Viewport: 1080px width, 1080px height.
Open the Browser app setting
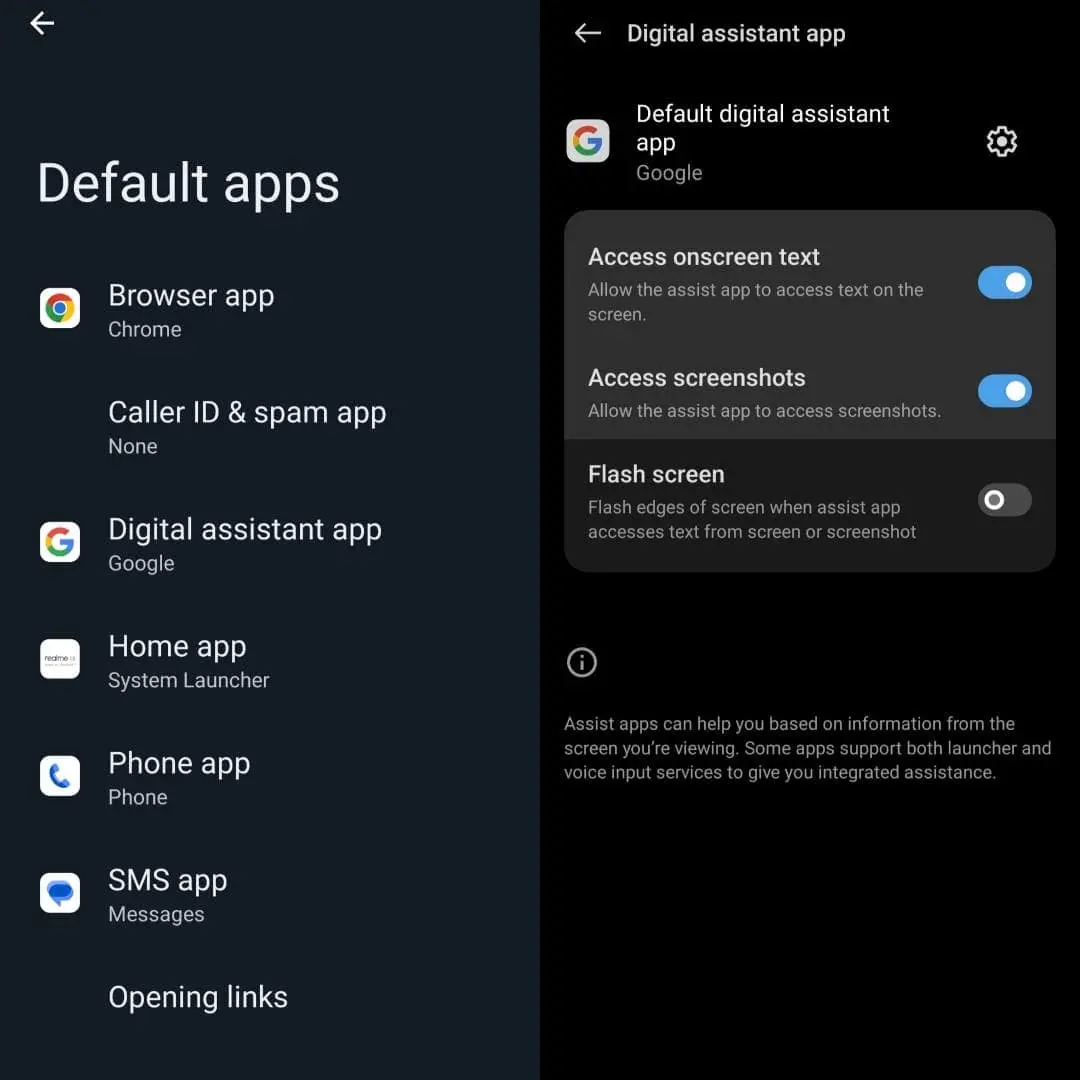coord(190,310)
